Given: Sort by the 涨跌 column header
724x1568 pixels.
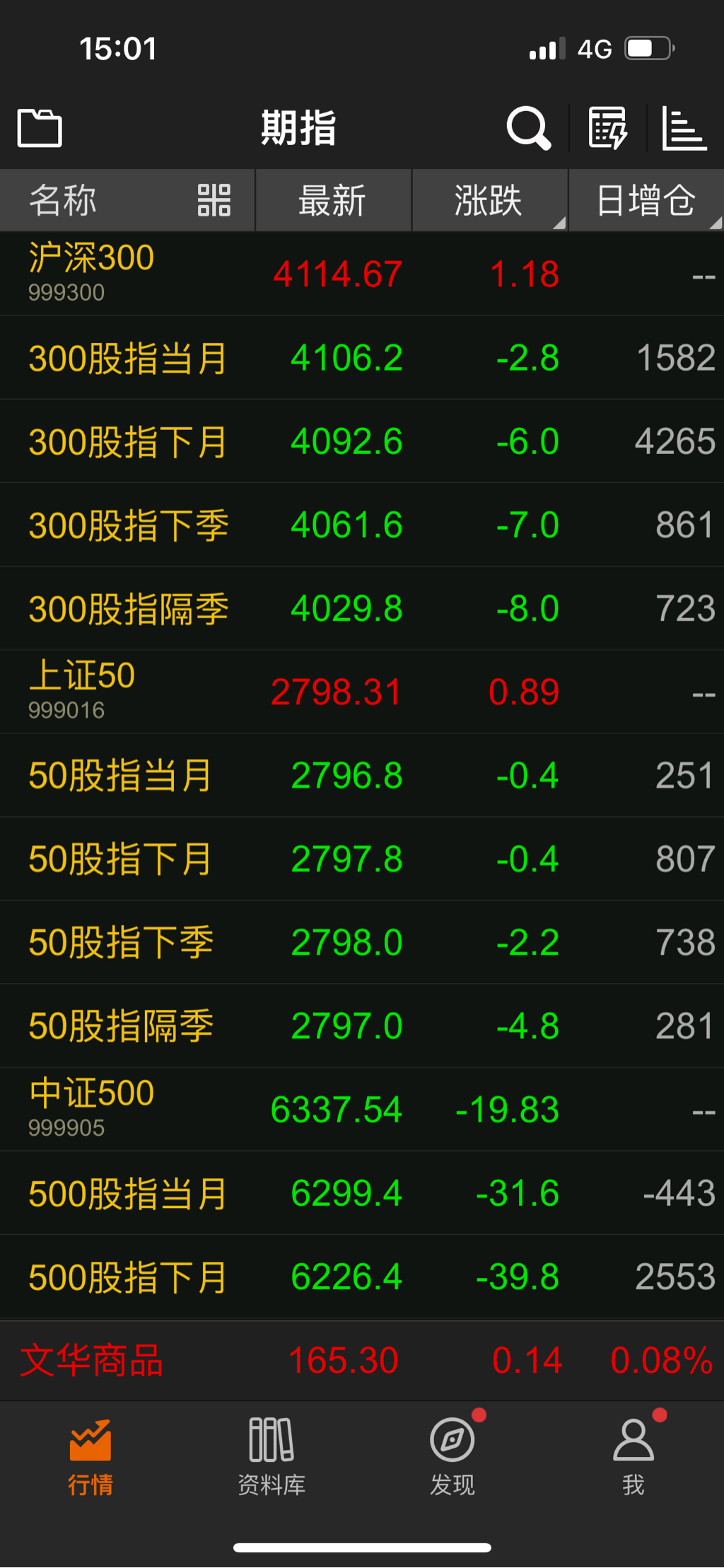Looking at the screenshot, I should (489, 200).
